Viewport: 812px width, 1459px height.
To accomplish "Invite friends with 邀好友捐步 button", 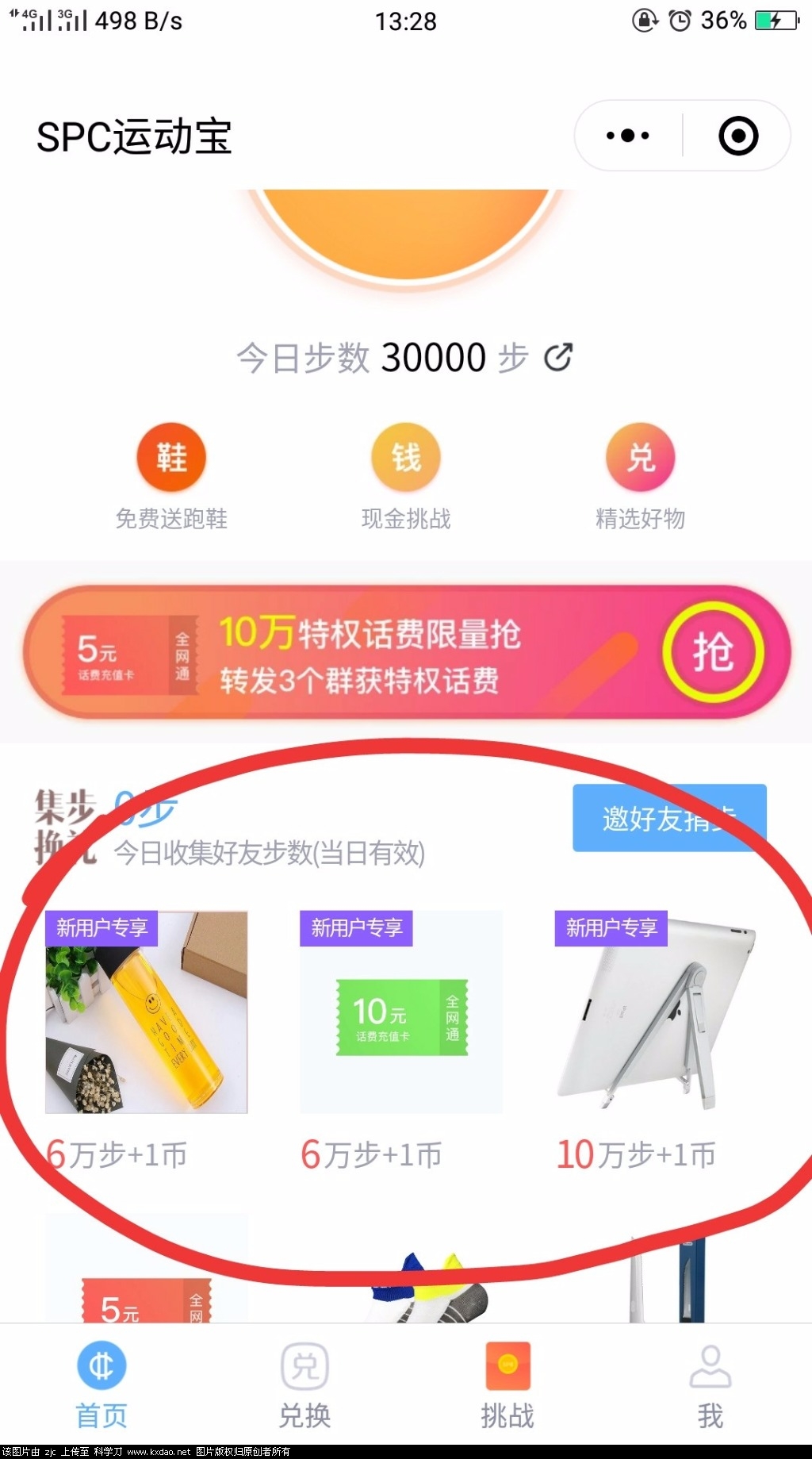I will [x=668, y=818].
